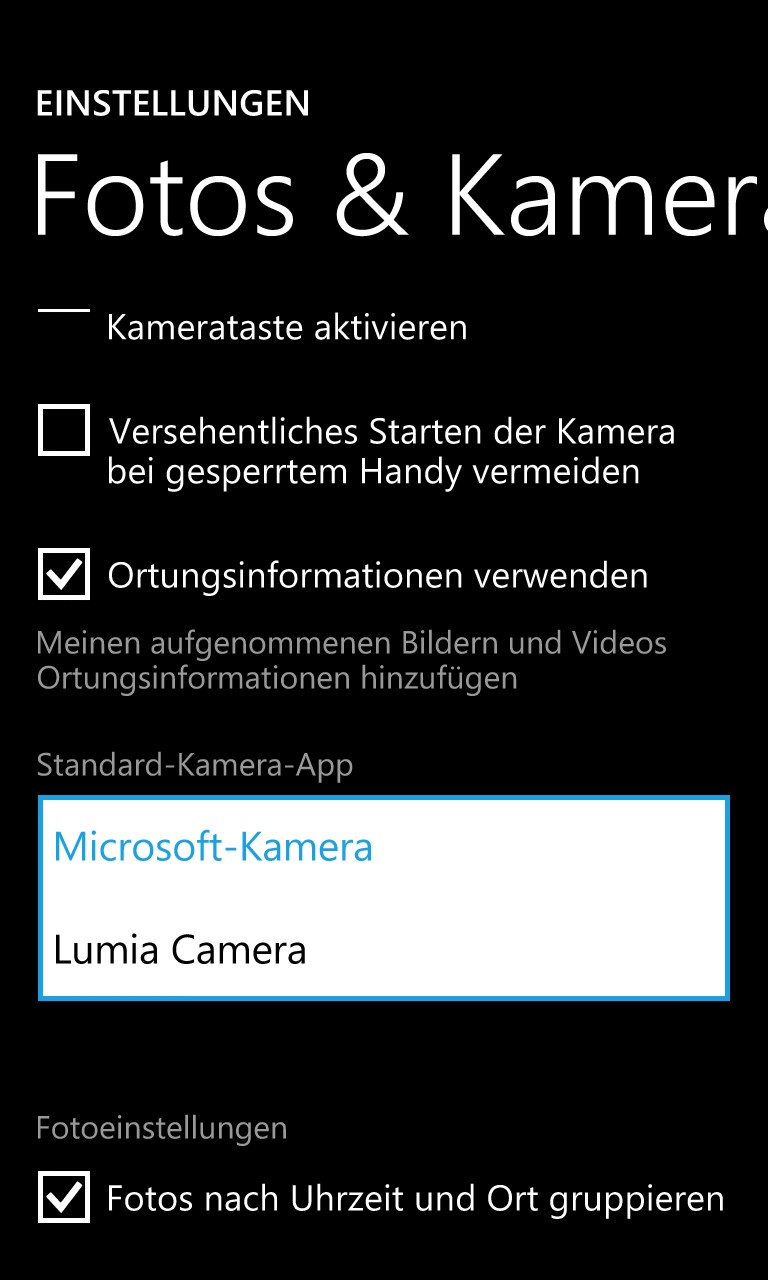This screenshot has height=1280, width=768.
Task: Uncheck Ortungsinformationen verwenden
Action: [x=64, y=574]
